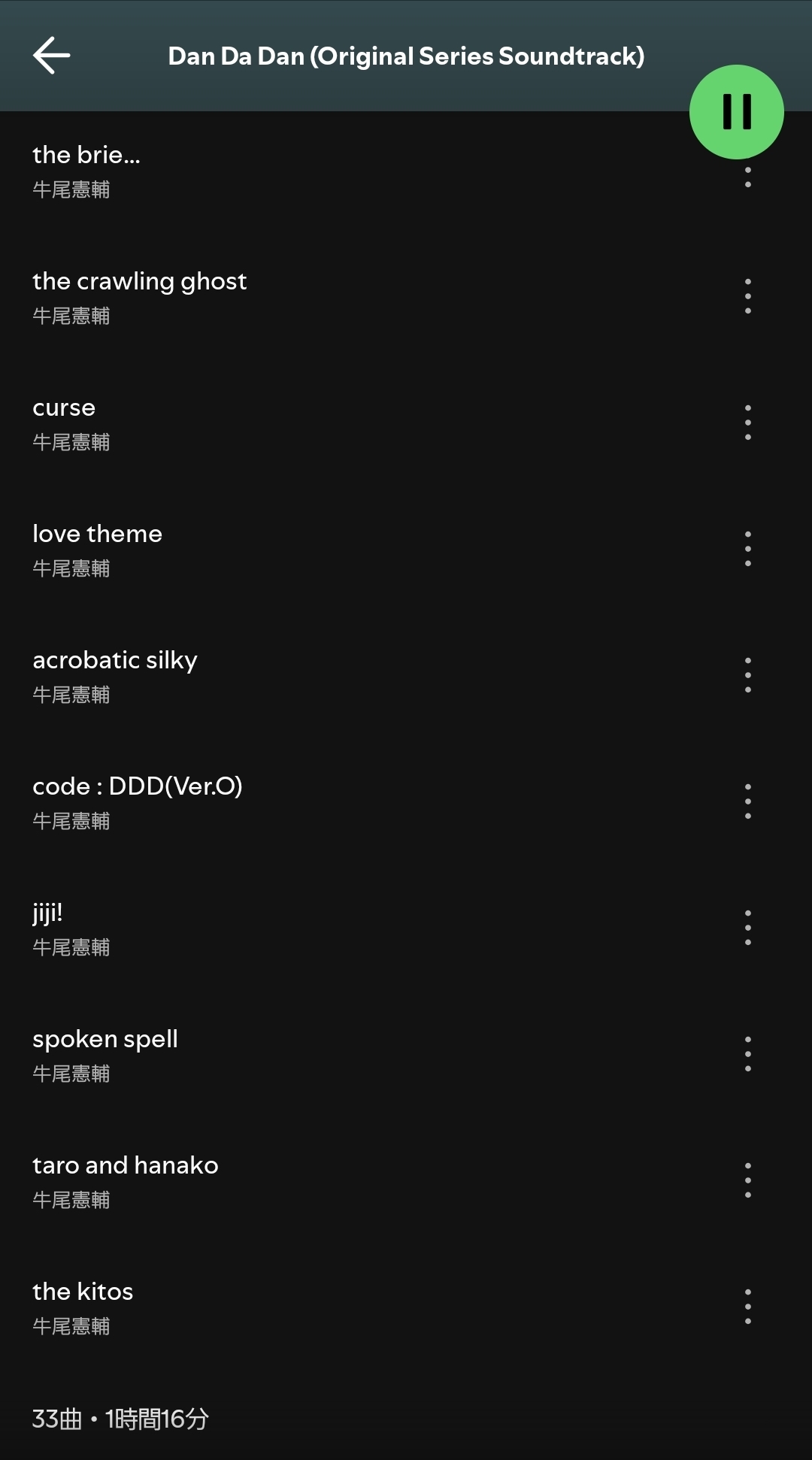Show options for acrobatic silky
812x1460 pixels.
pos(747,675)
